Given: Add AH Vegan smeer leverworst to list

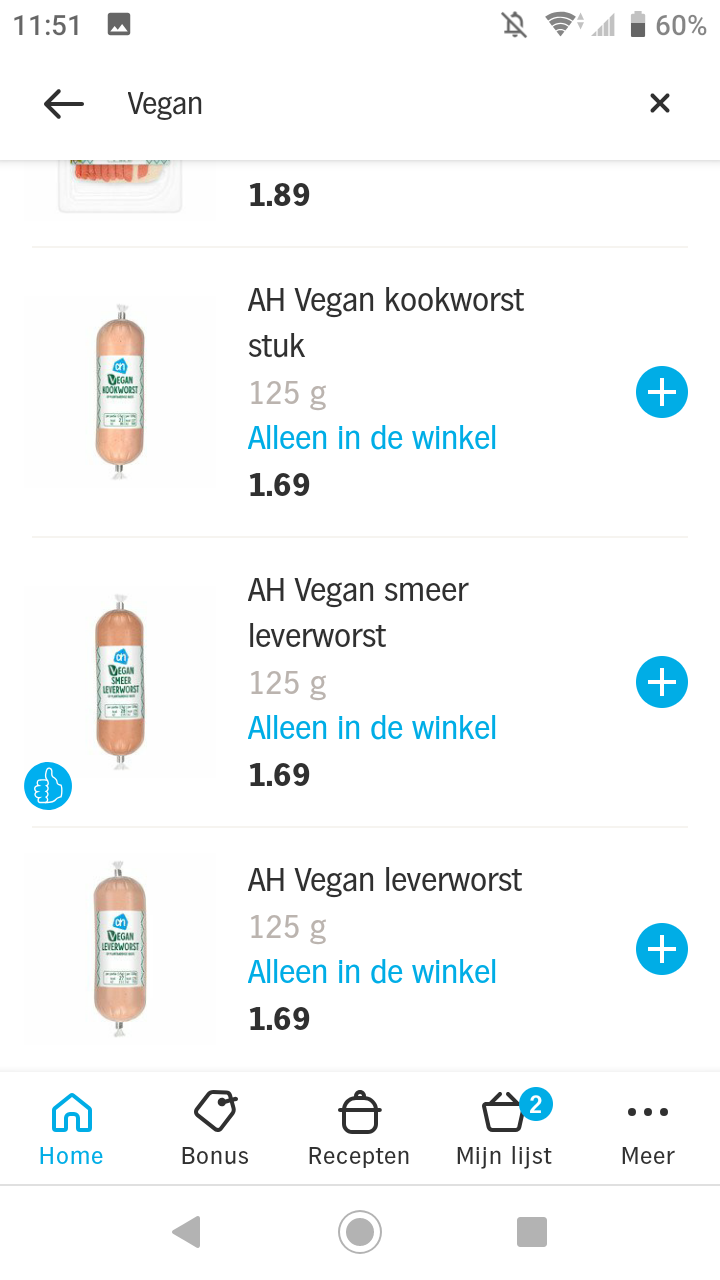Looking at the screenshot, I should pos(662,682).
